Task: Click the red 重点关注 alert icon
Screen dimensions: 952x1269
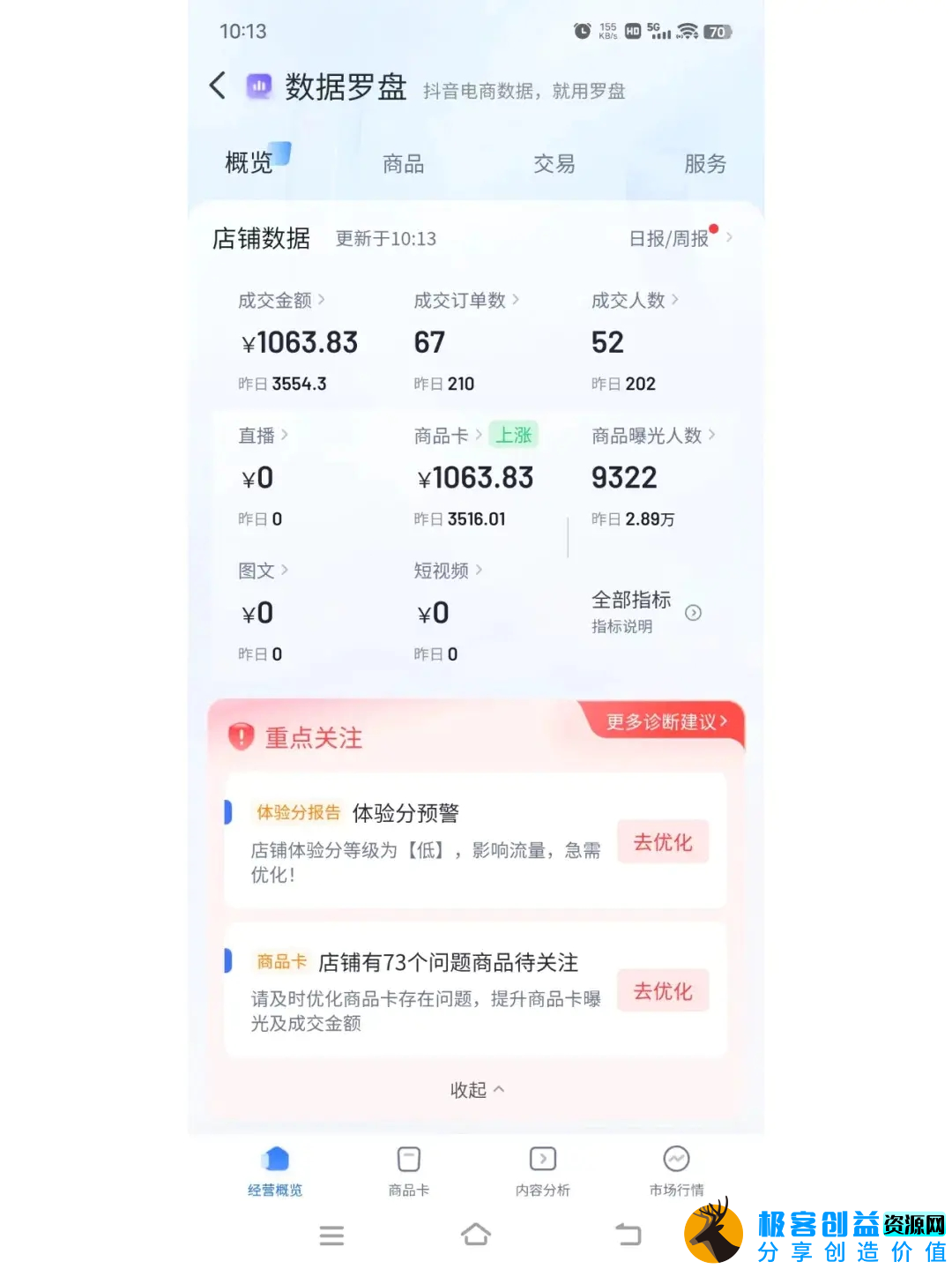Action: (x=240, y=737)
